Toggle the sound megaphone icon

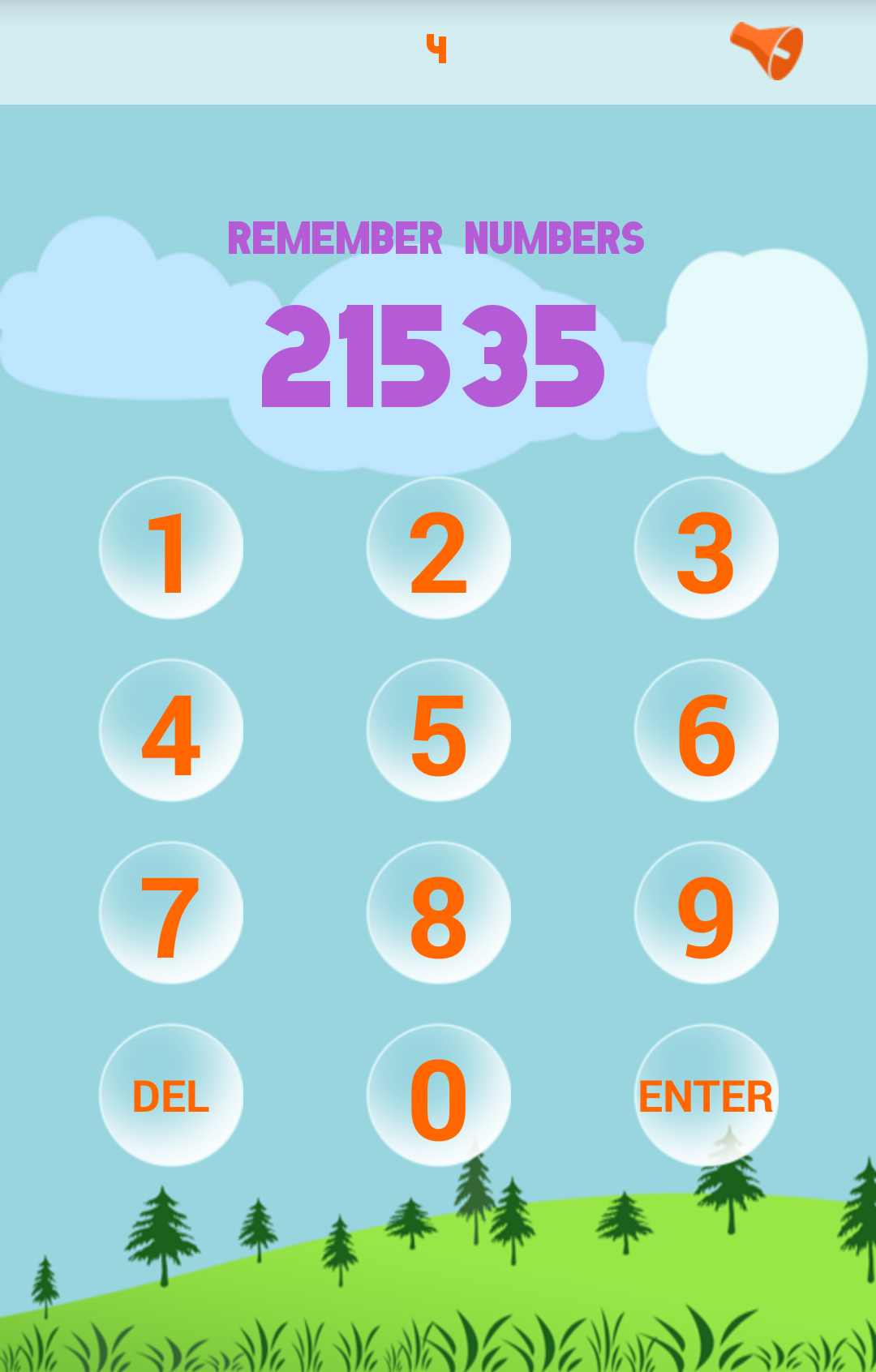coord(767,50)
